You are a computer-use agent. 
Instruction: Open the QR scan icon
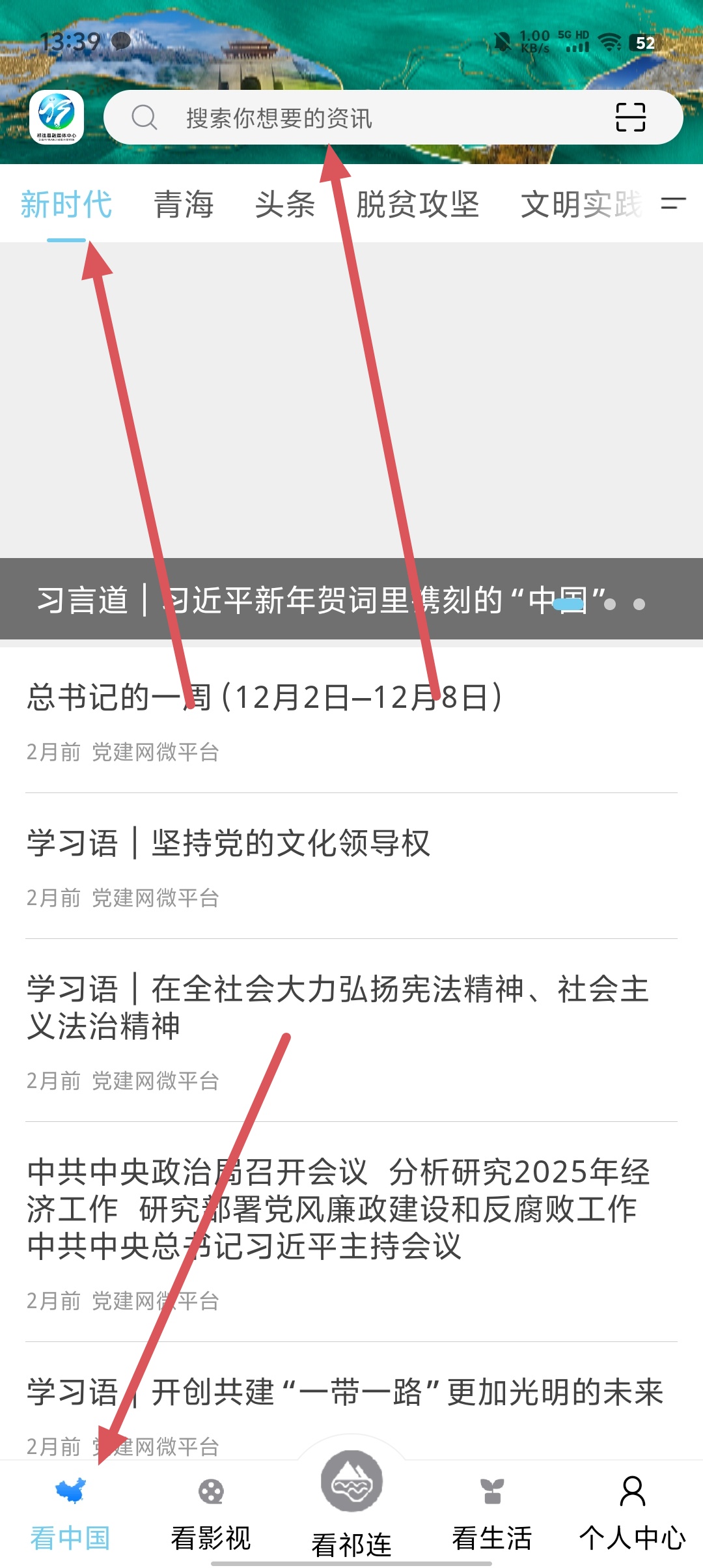pyautogui.click(x=630, y=118)
